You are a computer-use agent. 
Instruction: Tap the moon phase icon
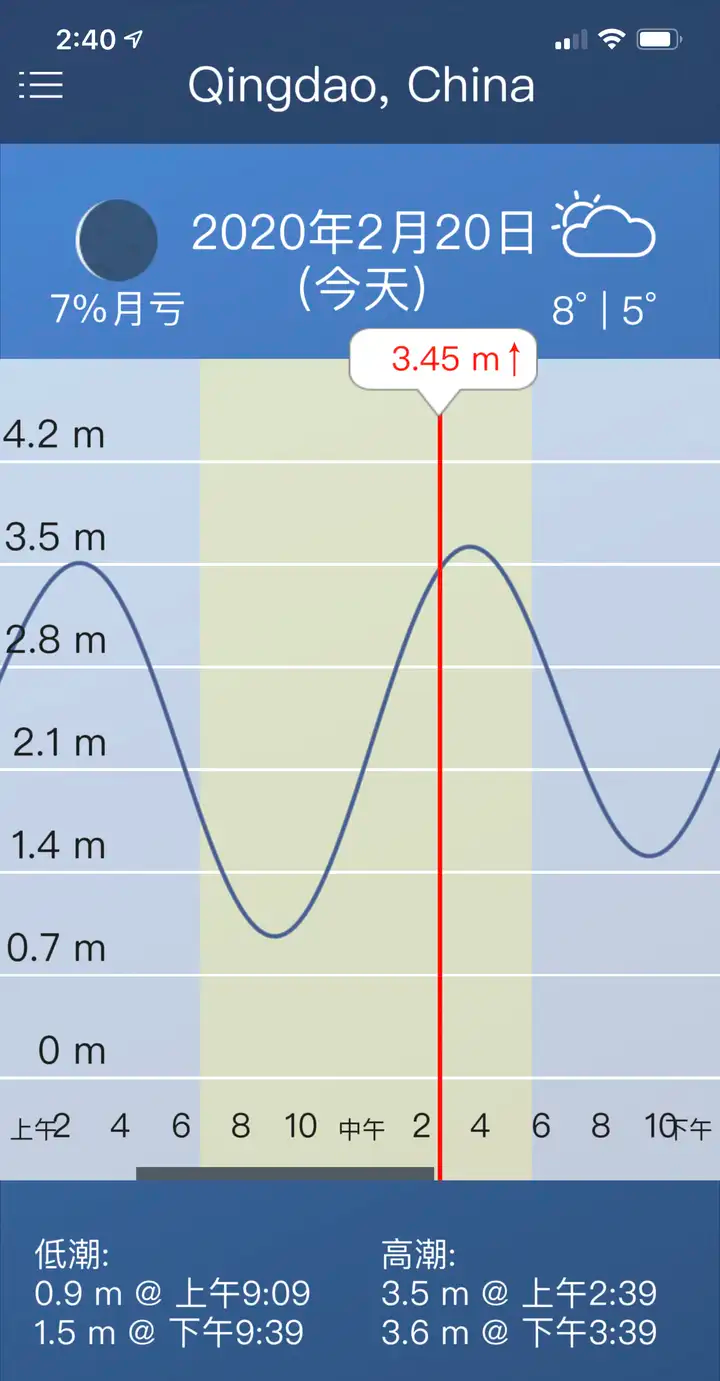117,240
